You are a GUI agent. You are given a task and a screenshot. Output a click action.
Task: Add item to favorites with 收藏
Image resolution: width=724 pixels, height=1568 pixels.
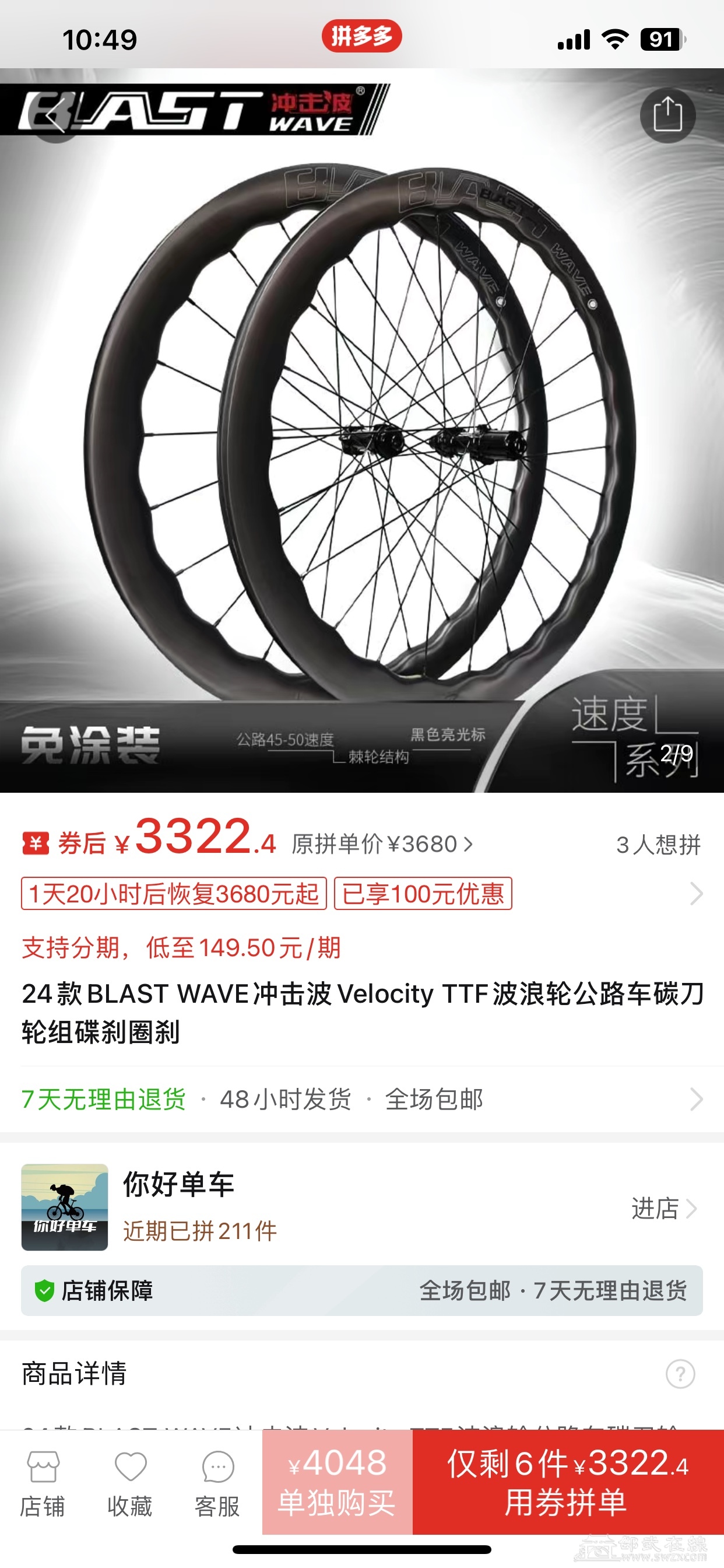pyautogui.click(x=130, y=1483)
